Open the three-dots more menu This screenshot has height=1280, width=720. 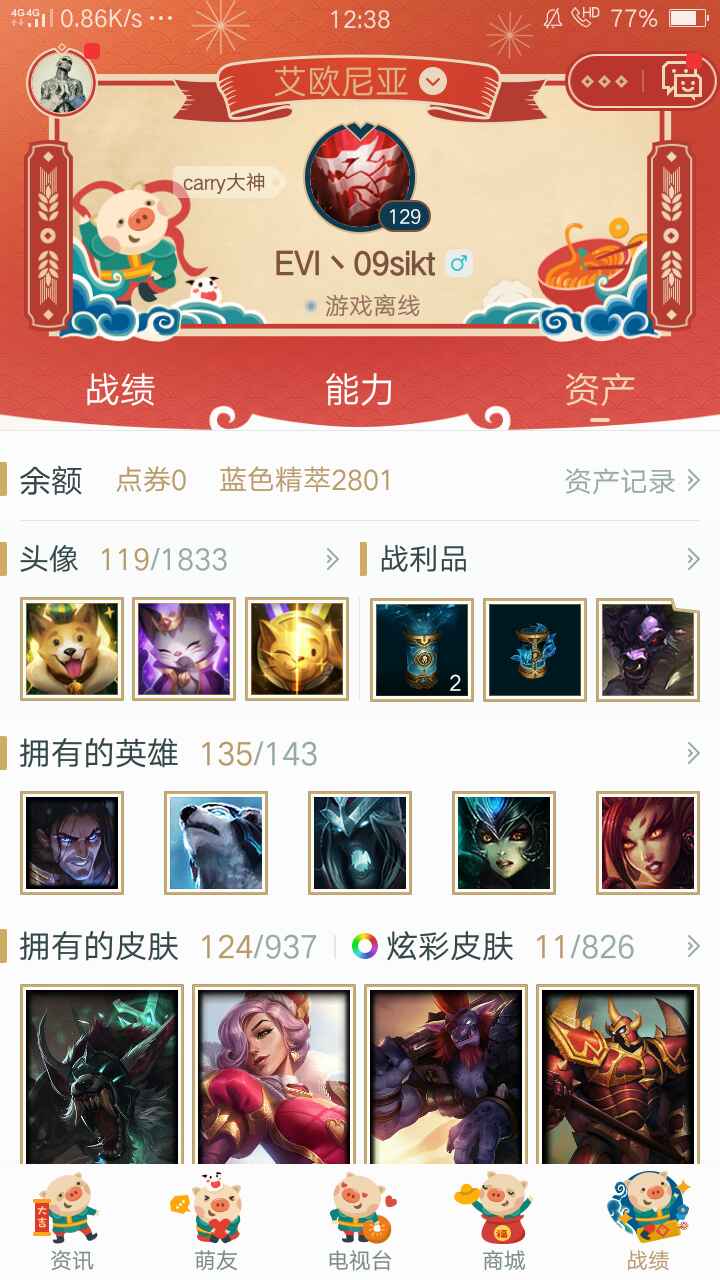pos(605,81)
